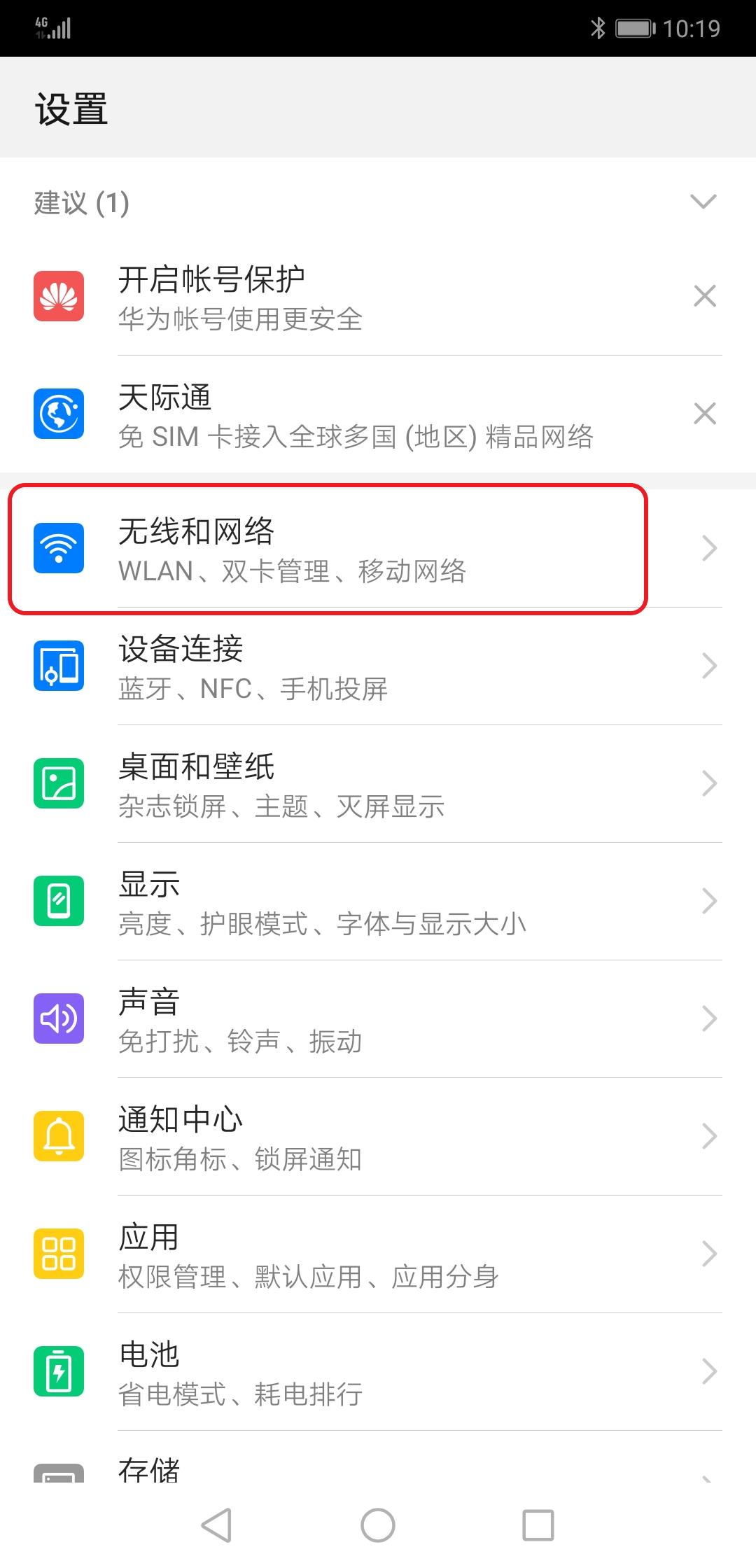The width and height of the screenshot is (756, 1568).
Task: Collapse the 建议 (1) suggestions section
Action: 703,202
